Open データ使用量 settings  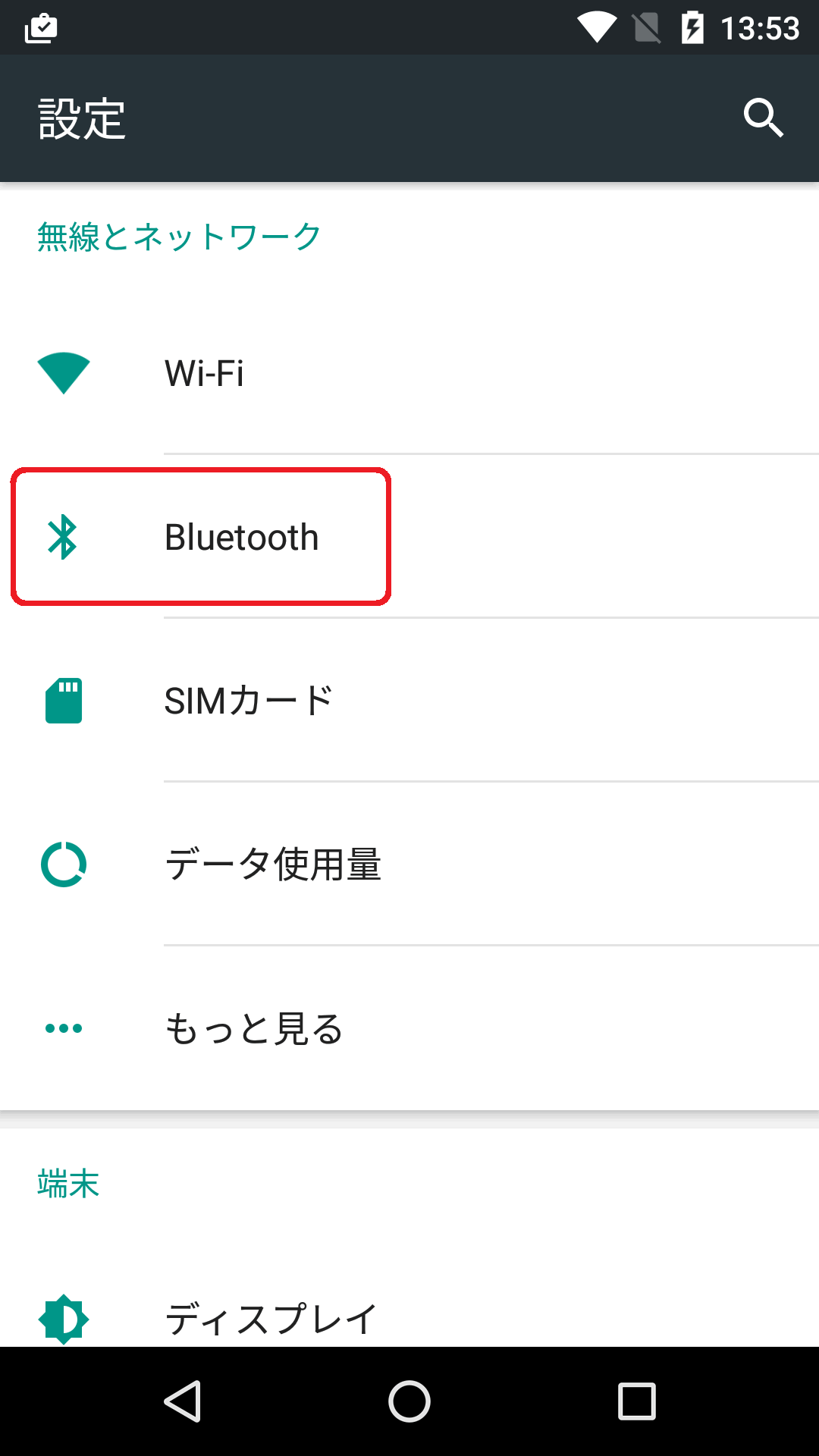click(409, 864)
